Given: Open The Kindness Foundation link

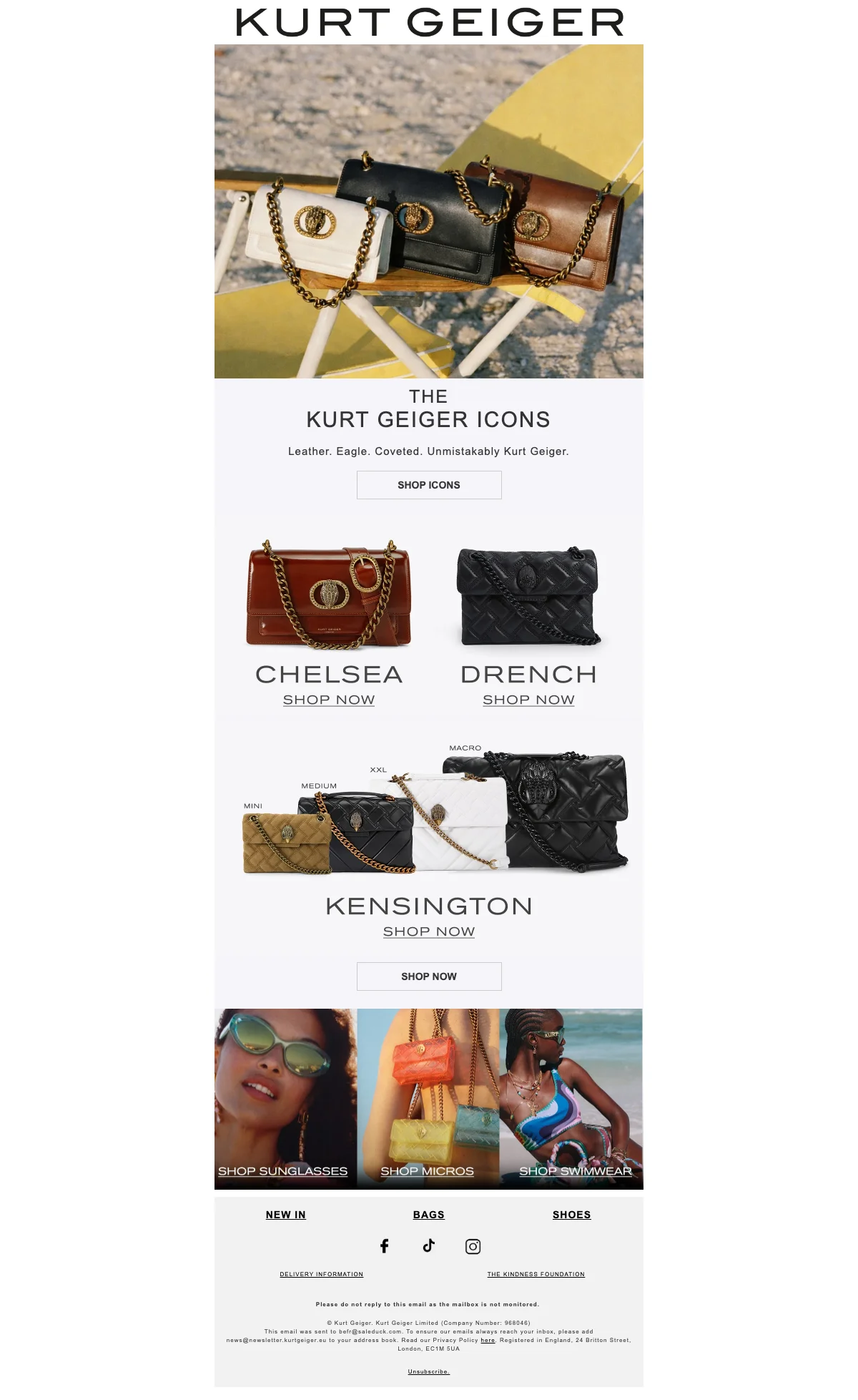Looking at the screenshot, I should 536,1274.
